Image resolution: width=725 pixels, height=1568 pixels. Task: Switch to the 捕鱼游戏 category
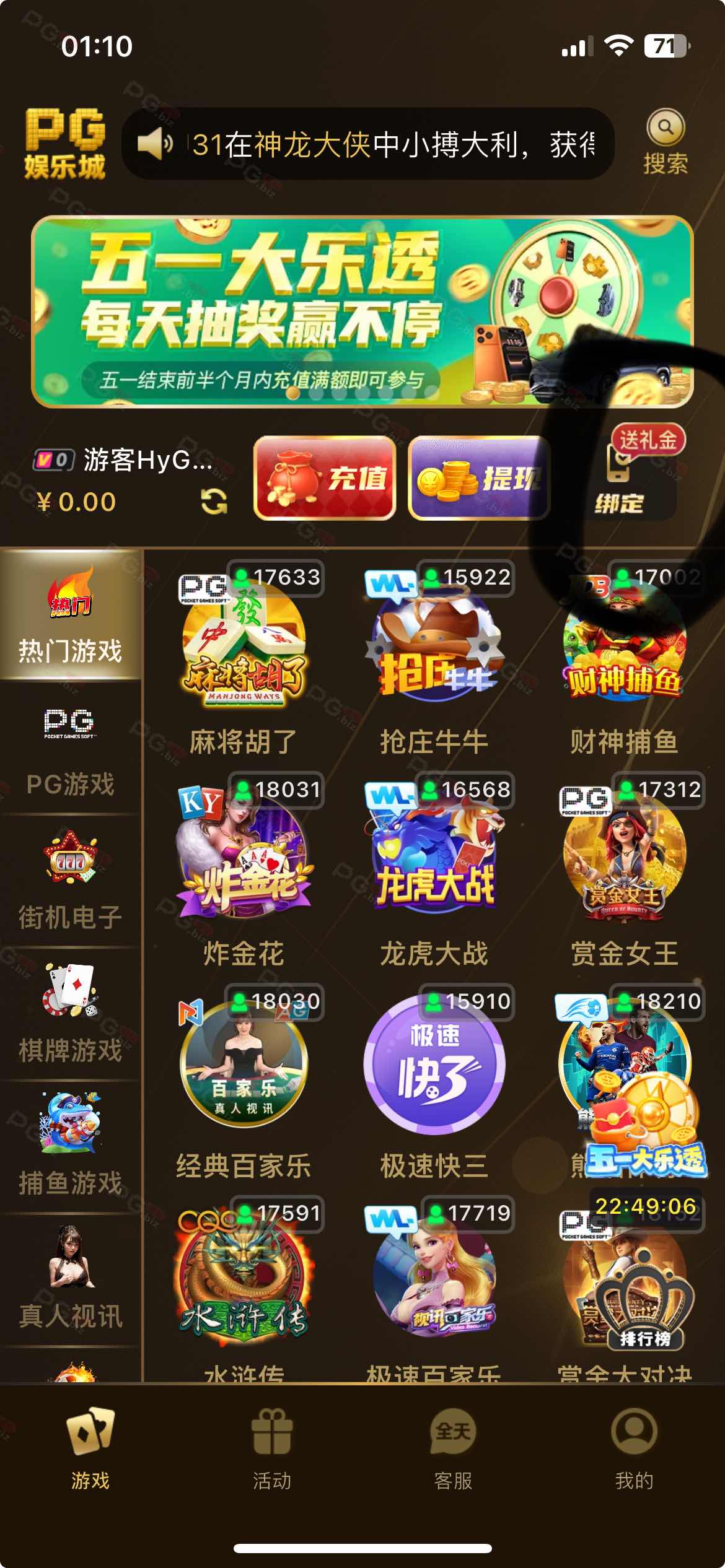70,1148
